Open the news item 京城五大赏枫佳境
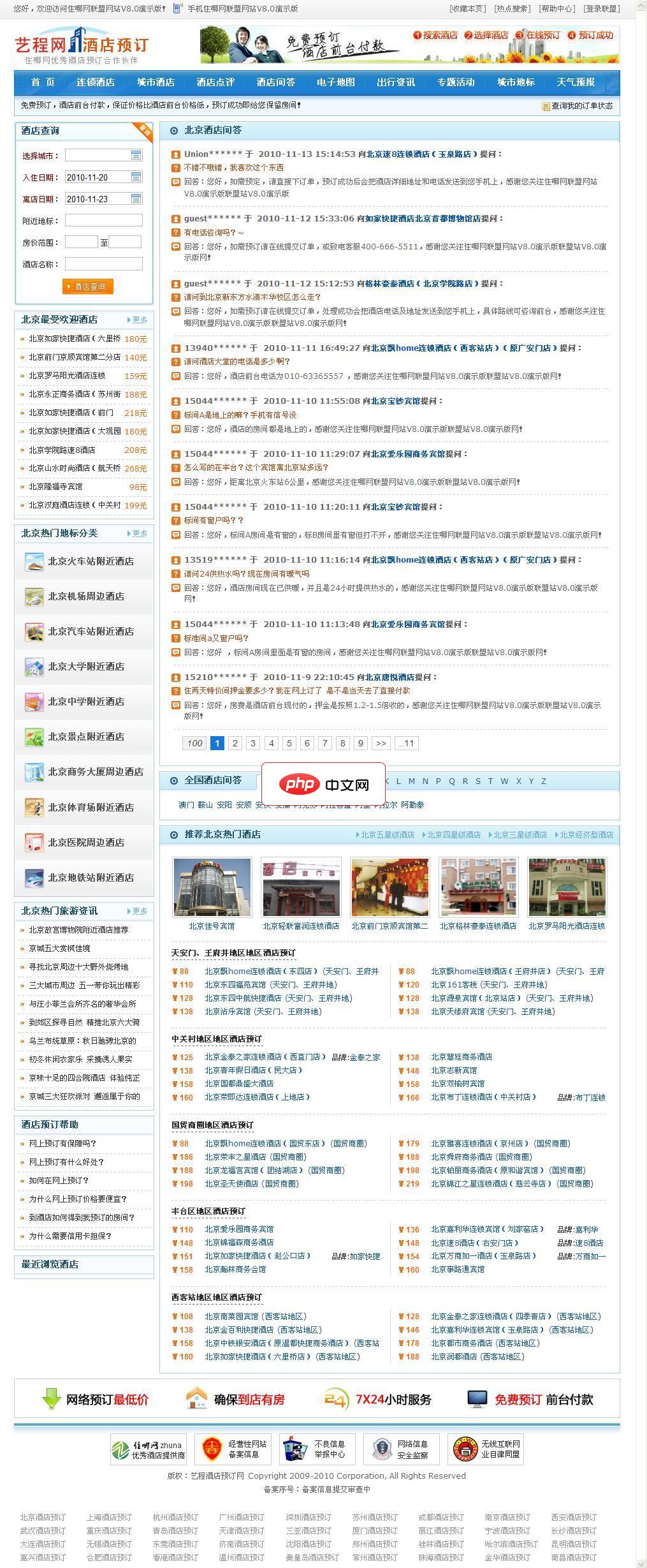 click(x=59, y=949)
